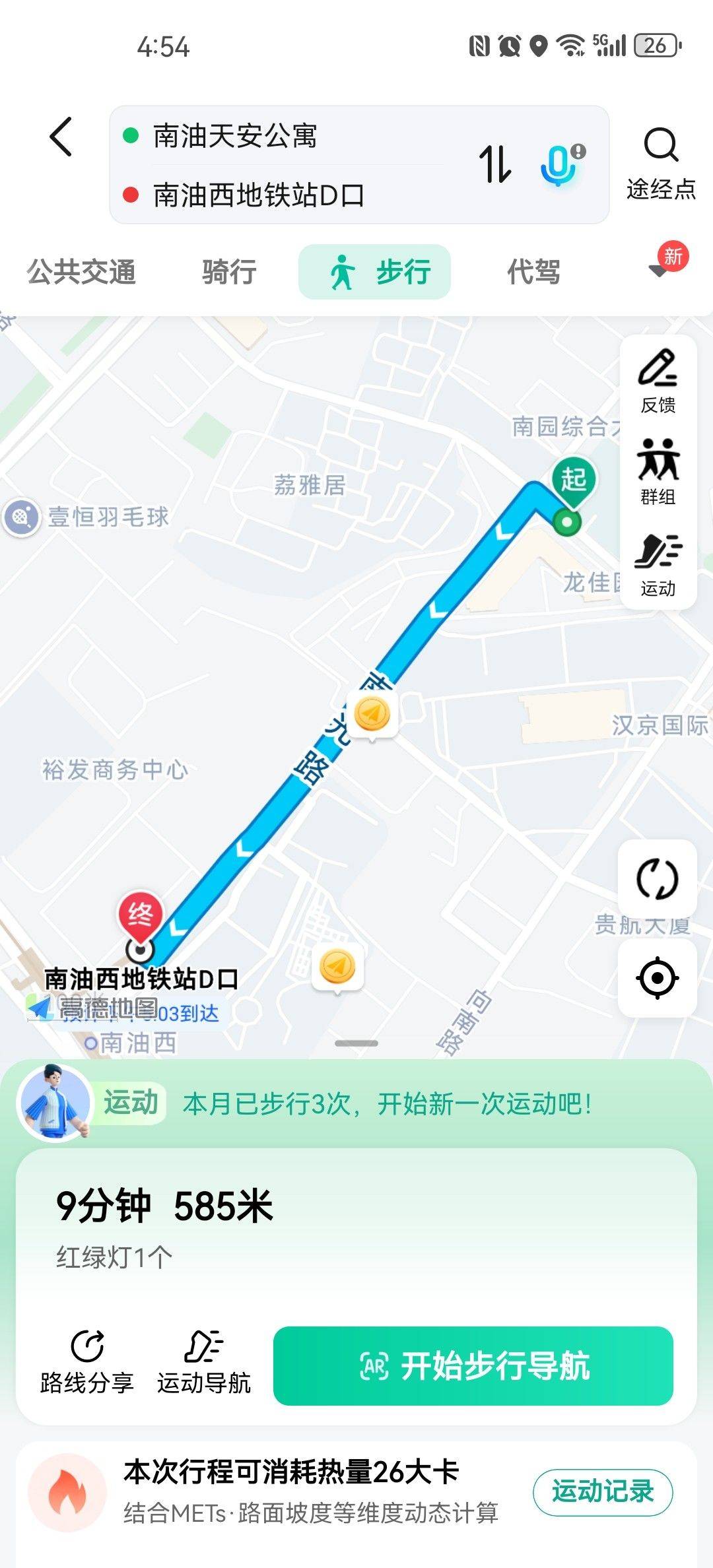Refresh the route on map
This screenshot has height=1568, width=713.
[658, 878]
